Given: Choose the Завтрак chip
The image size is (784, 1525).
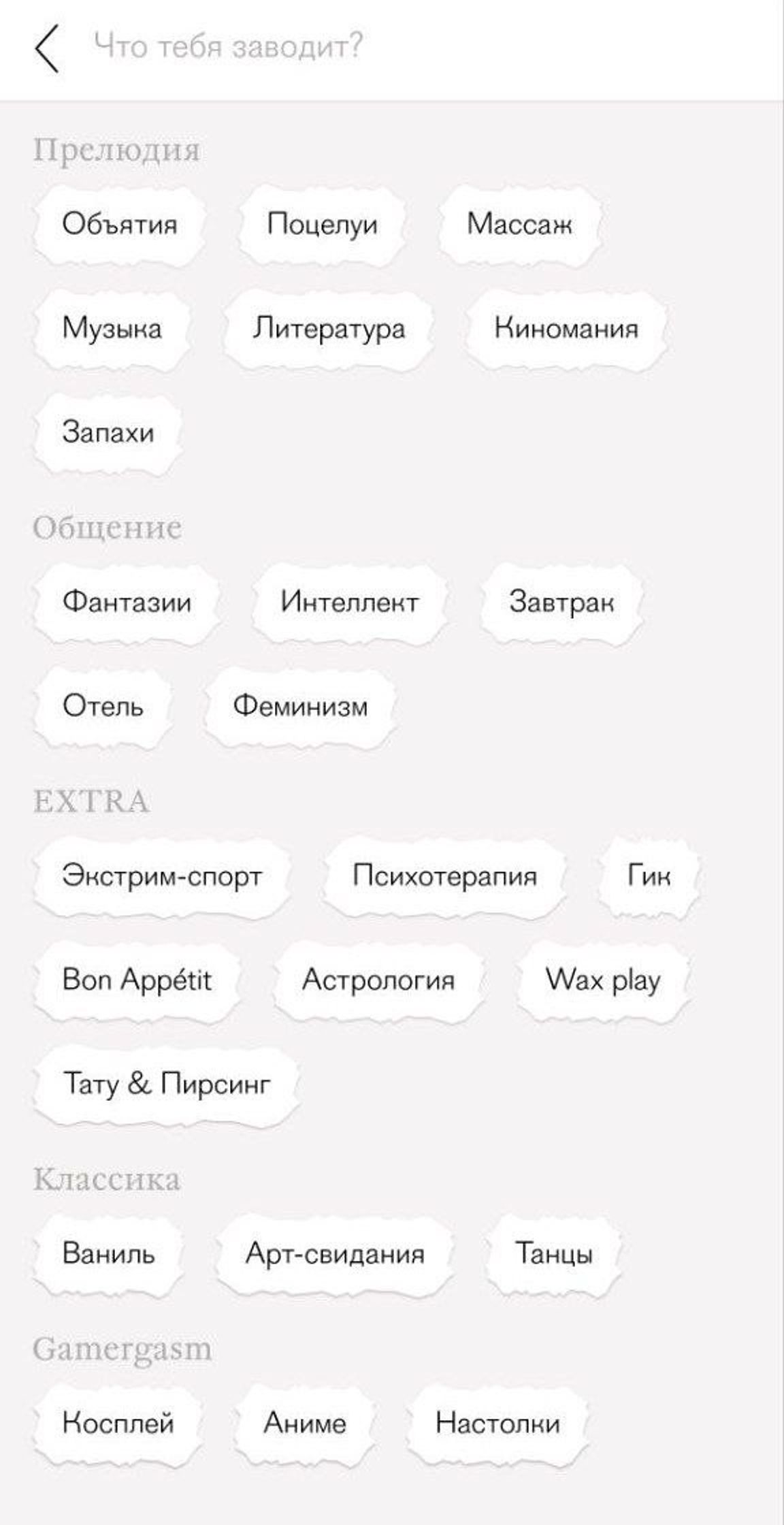Looking at the screenshot, I should 561,603.
